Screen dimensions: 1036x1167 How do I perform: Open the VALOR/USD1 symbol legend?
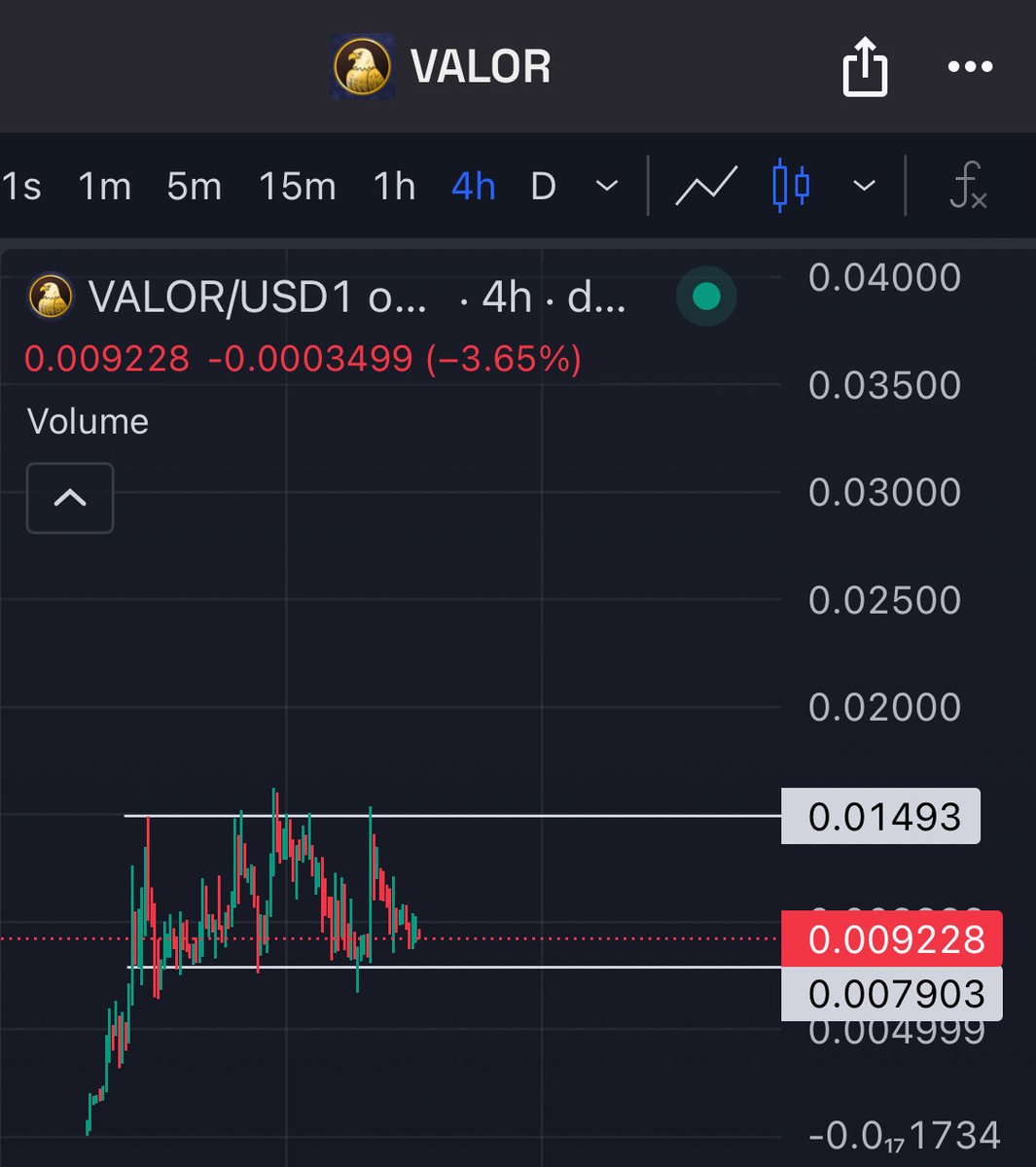point(257,297)
